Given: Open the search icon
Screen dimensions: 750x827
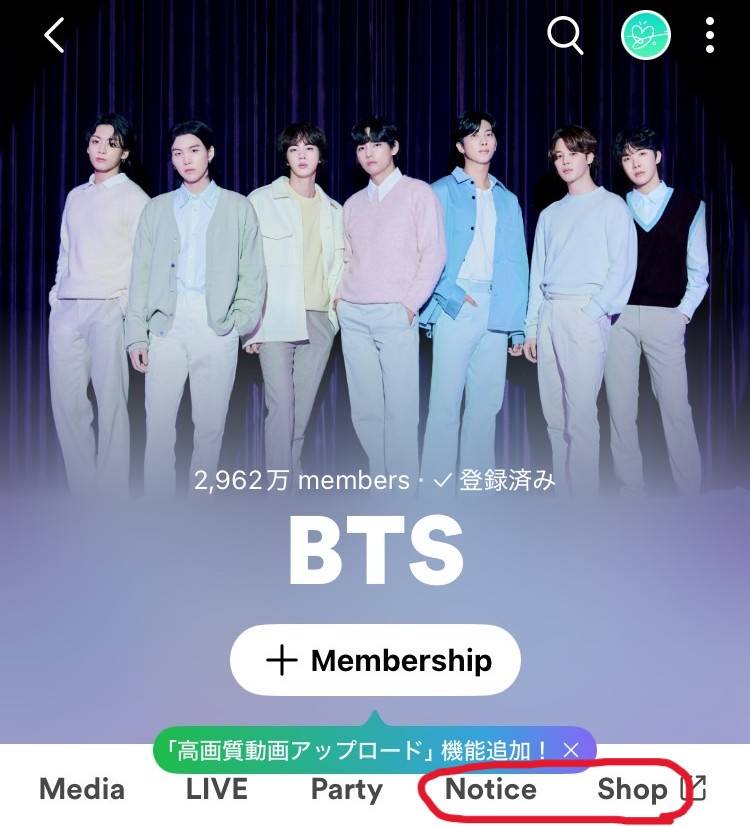Looking at the screenshot, I should (565, 36).
